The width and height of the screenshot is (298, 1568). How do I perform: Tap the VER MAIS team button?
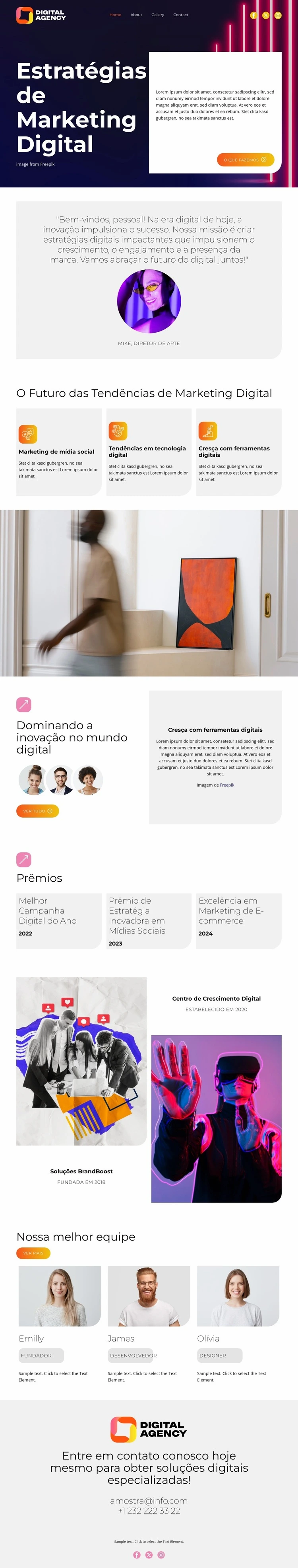point(33,1253)
